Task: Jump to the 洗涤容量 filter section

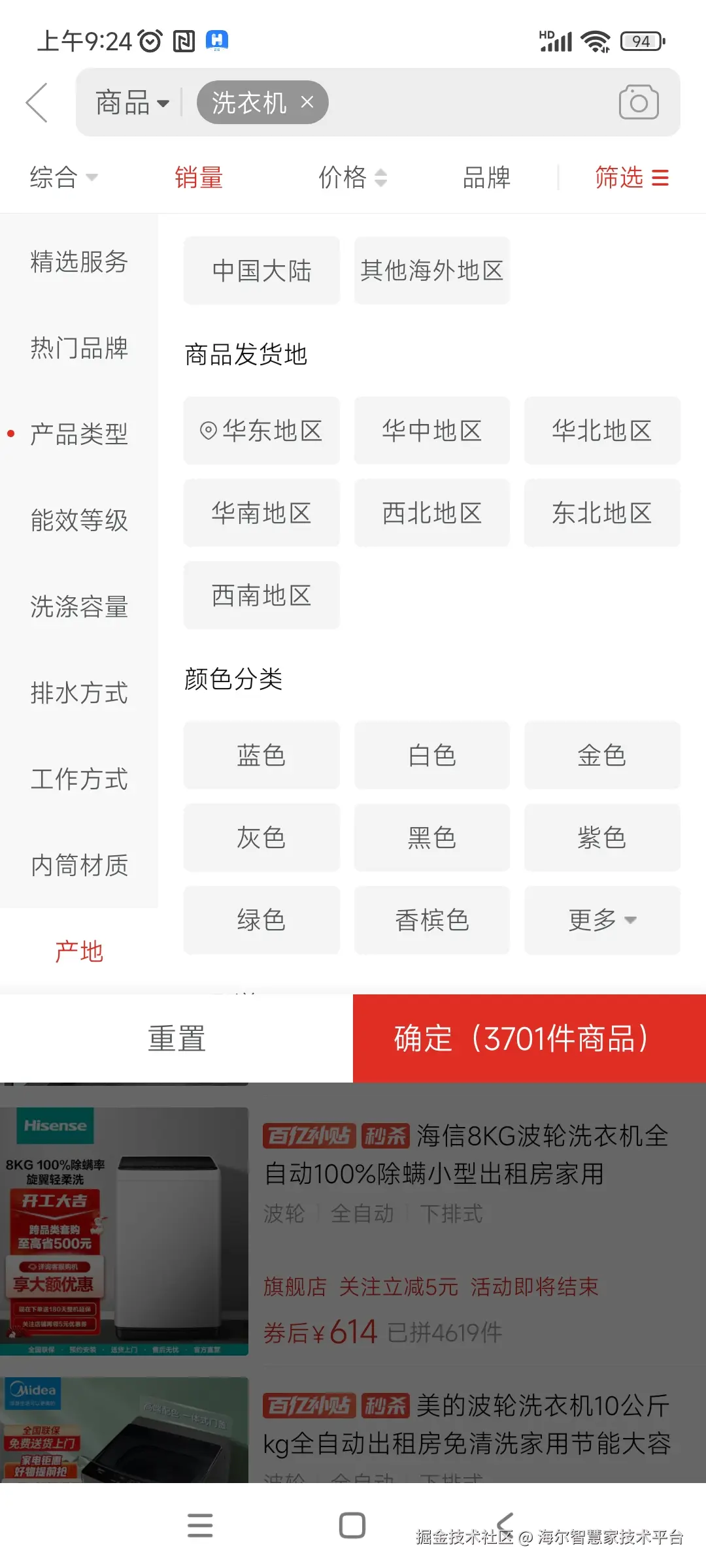Action: coord(79,606)
